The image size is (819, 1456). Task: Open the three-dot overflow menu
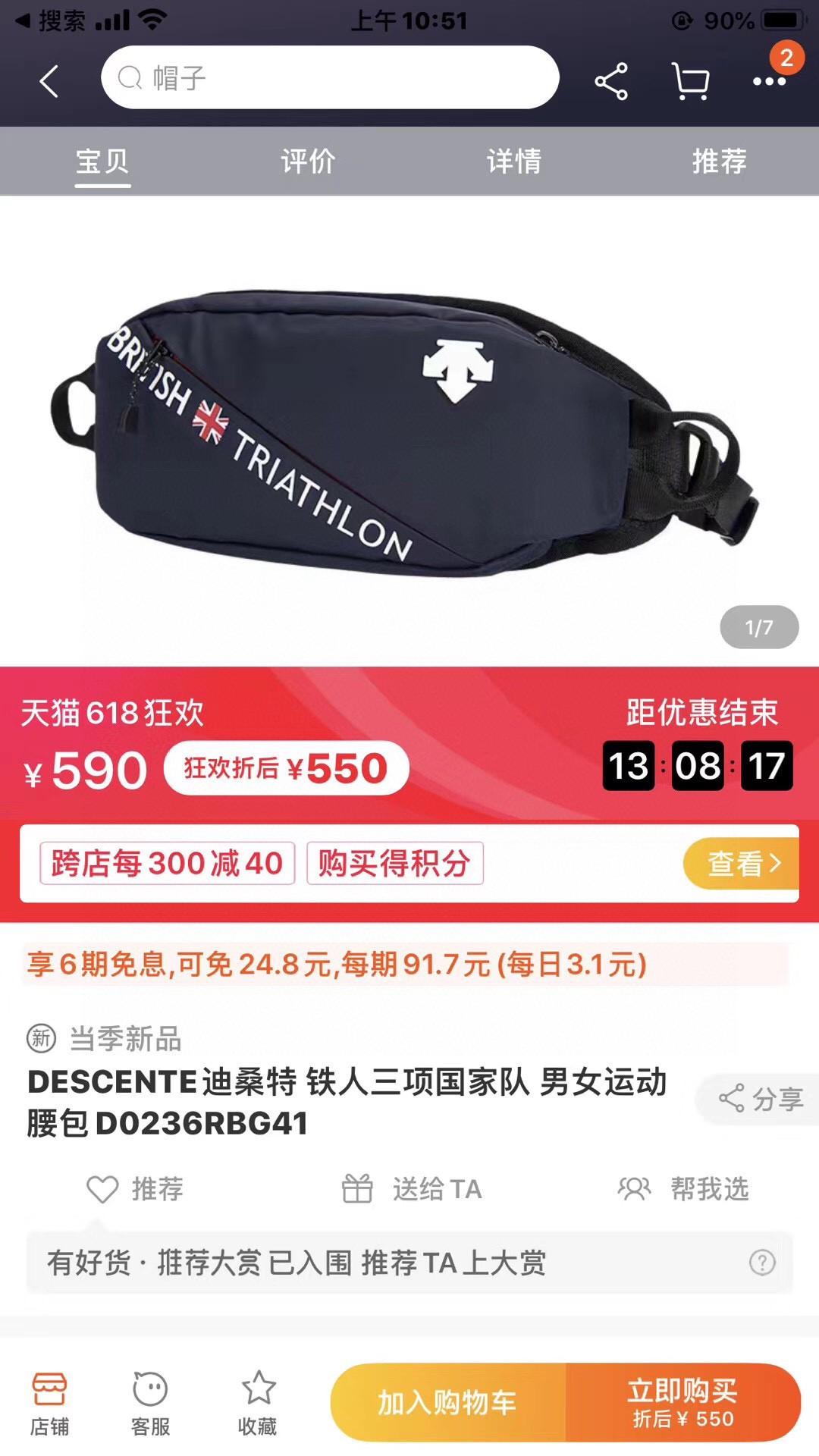click(x=769, y=80)
